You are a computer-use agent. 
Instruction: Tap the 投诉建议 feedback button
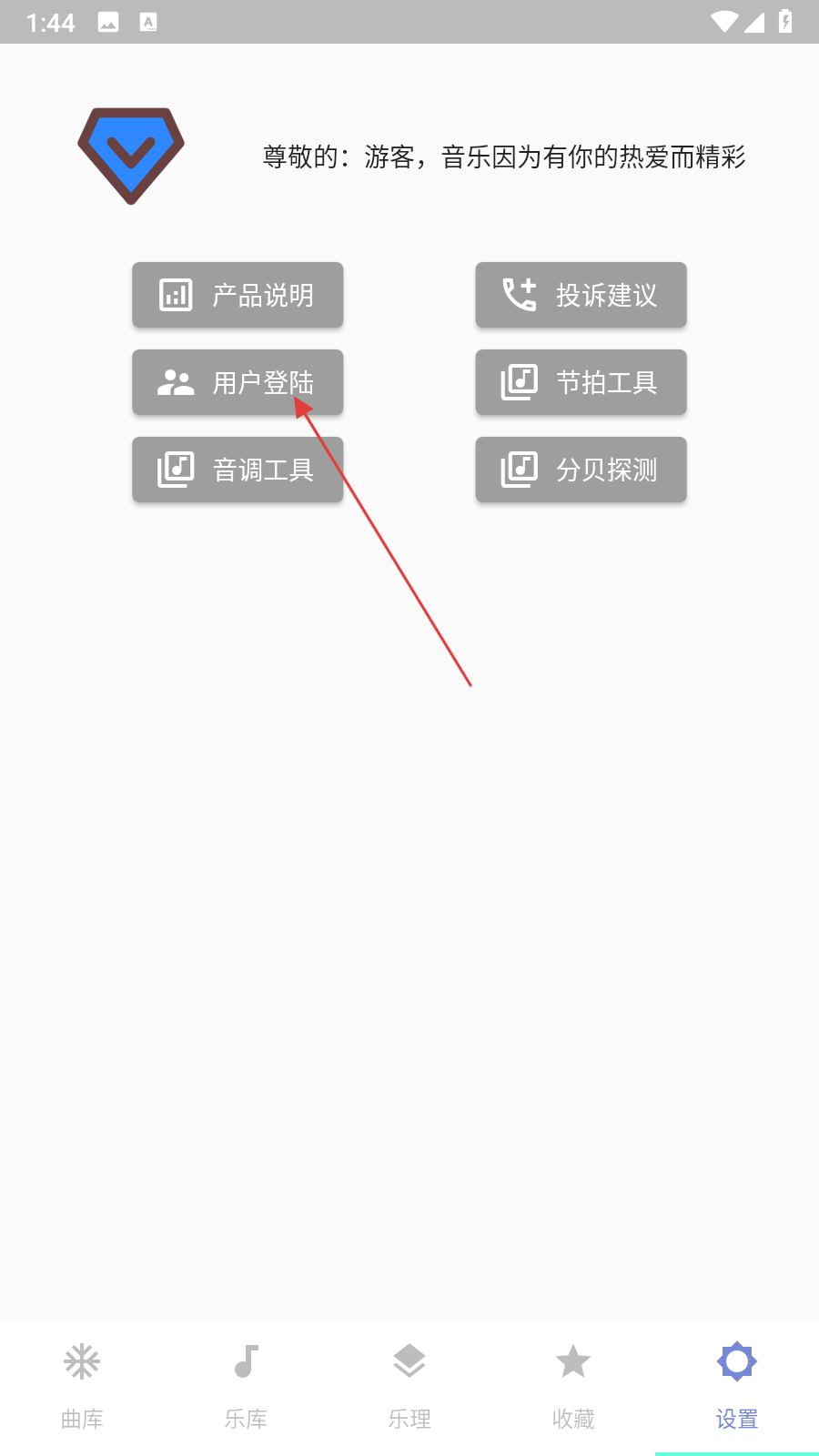click(x=581, y=295)
